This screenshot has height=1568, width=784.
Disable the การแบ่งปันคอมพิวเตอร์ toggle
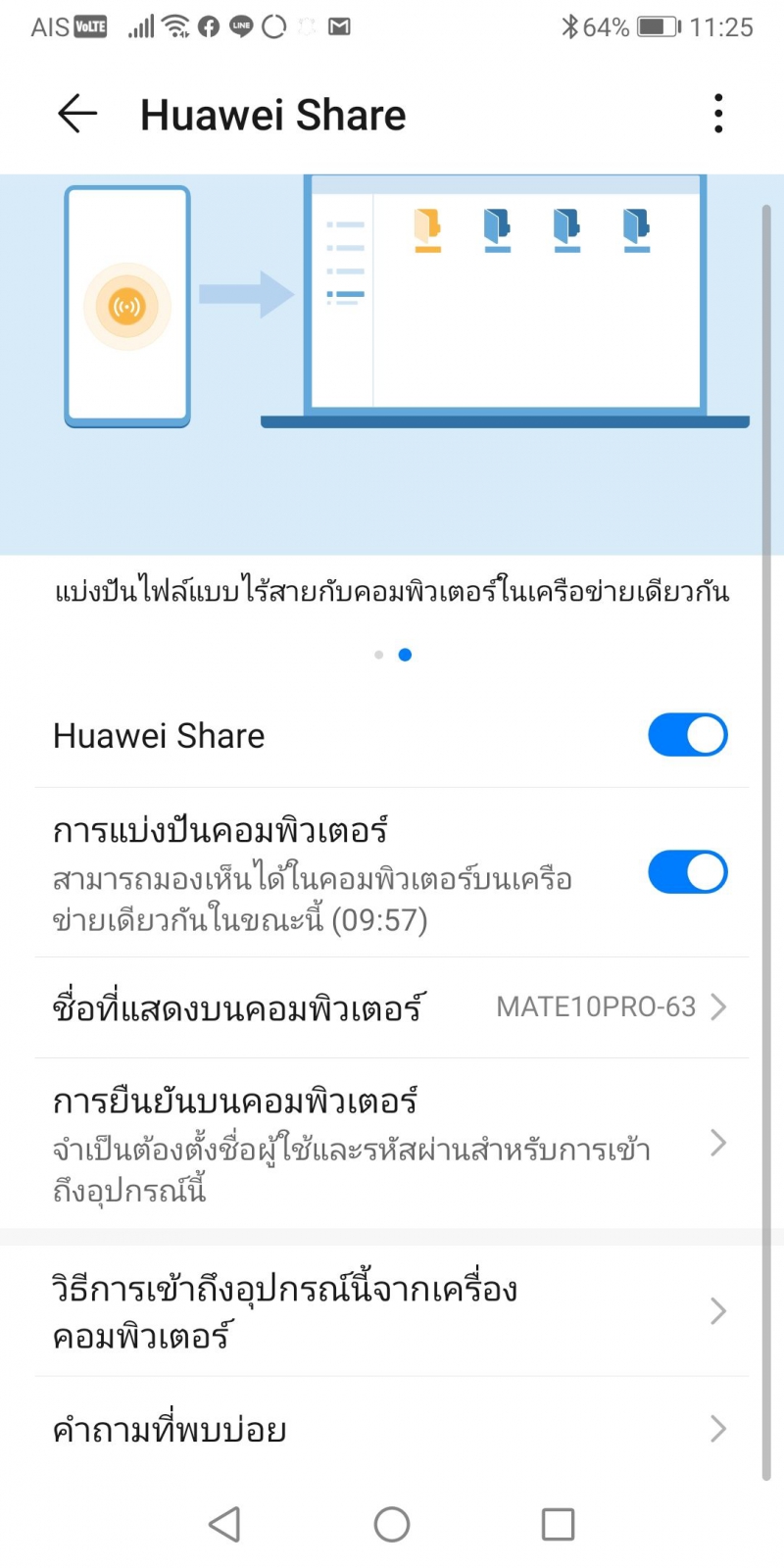click(x=687, y=872)
